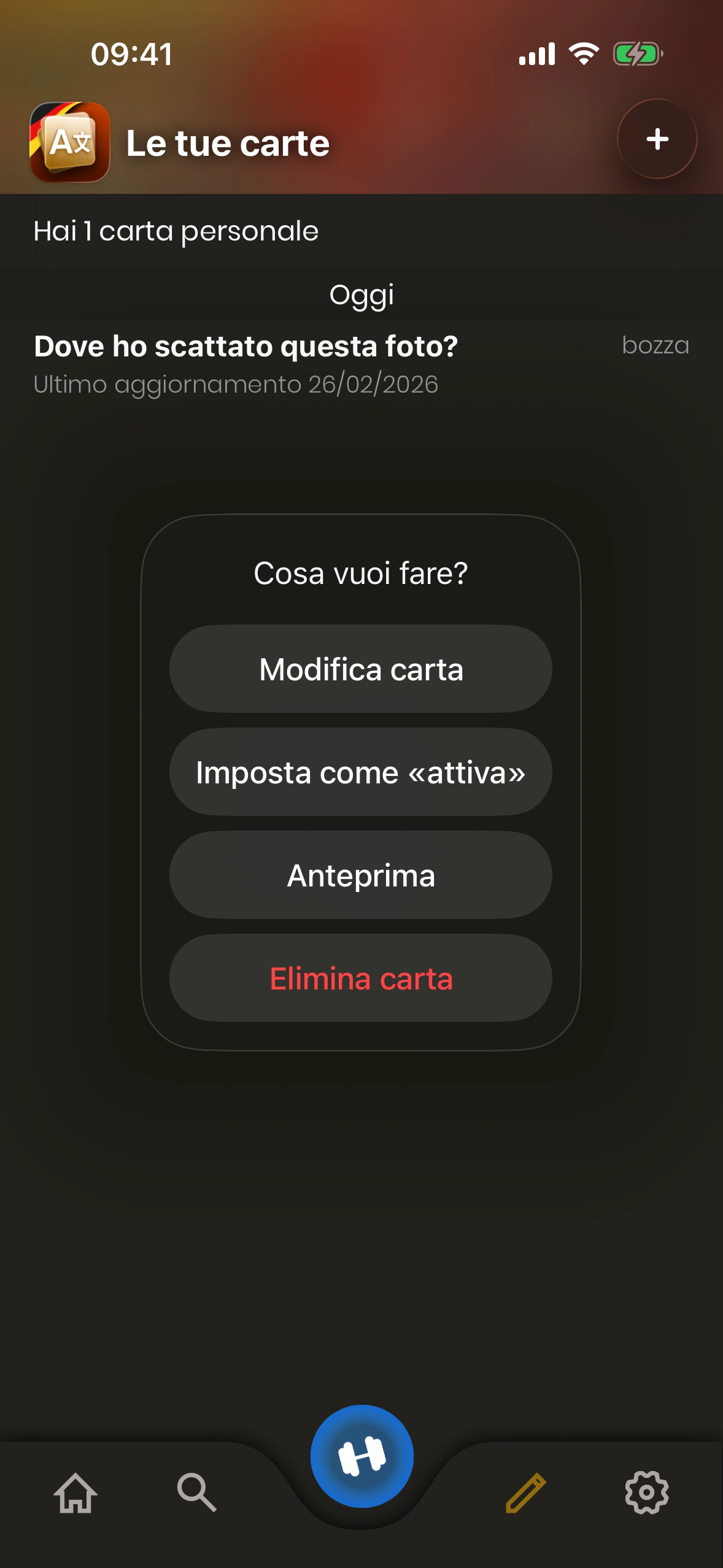The height and width of the screenshot is (1568, 723).
Task: Select Modifica carta
Action: pos(361,669)
